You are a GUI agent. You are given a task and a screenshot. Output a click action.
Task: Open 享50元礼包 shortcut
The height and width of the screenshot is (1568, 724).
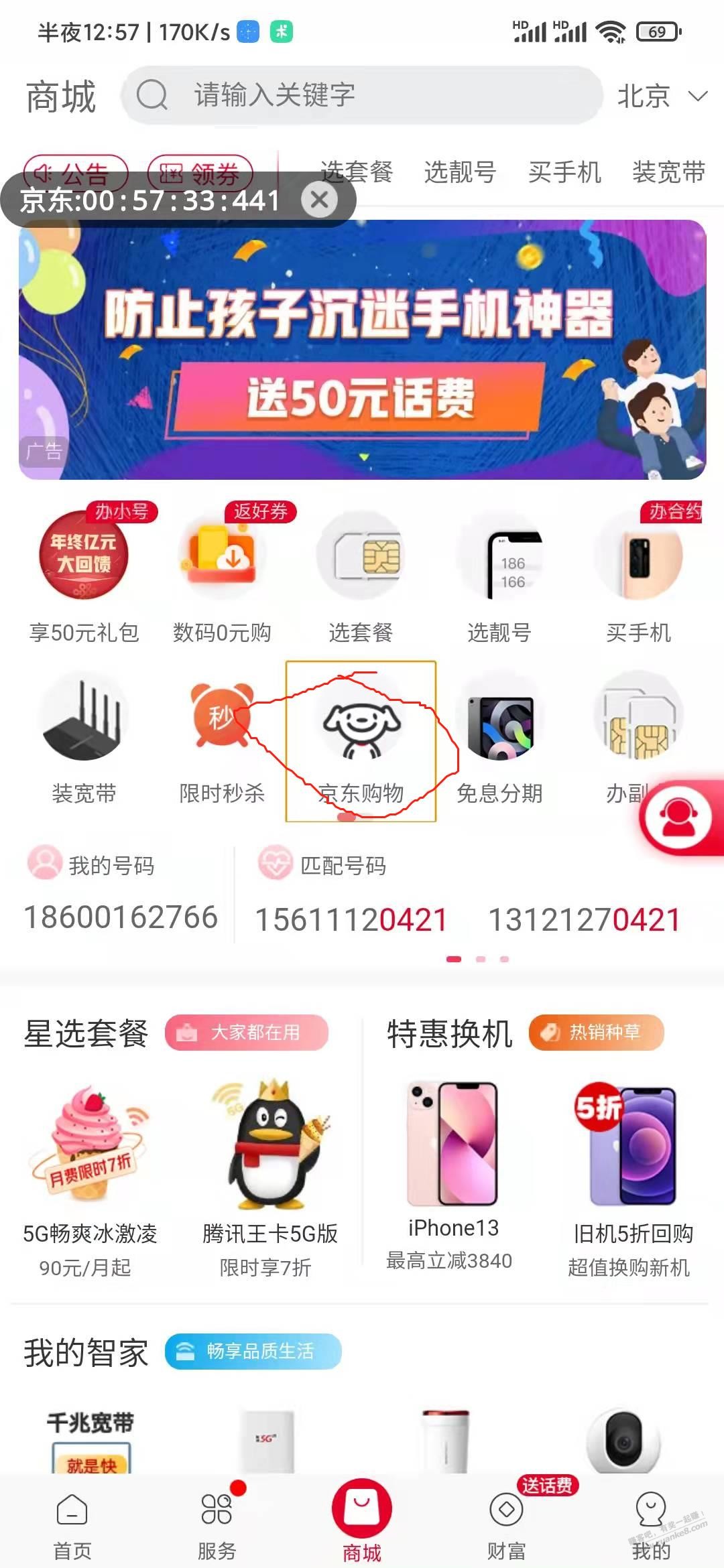coord(84,576)
